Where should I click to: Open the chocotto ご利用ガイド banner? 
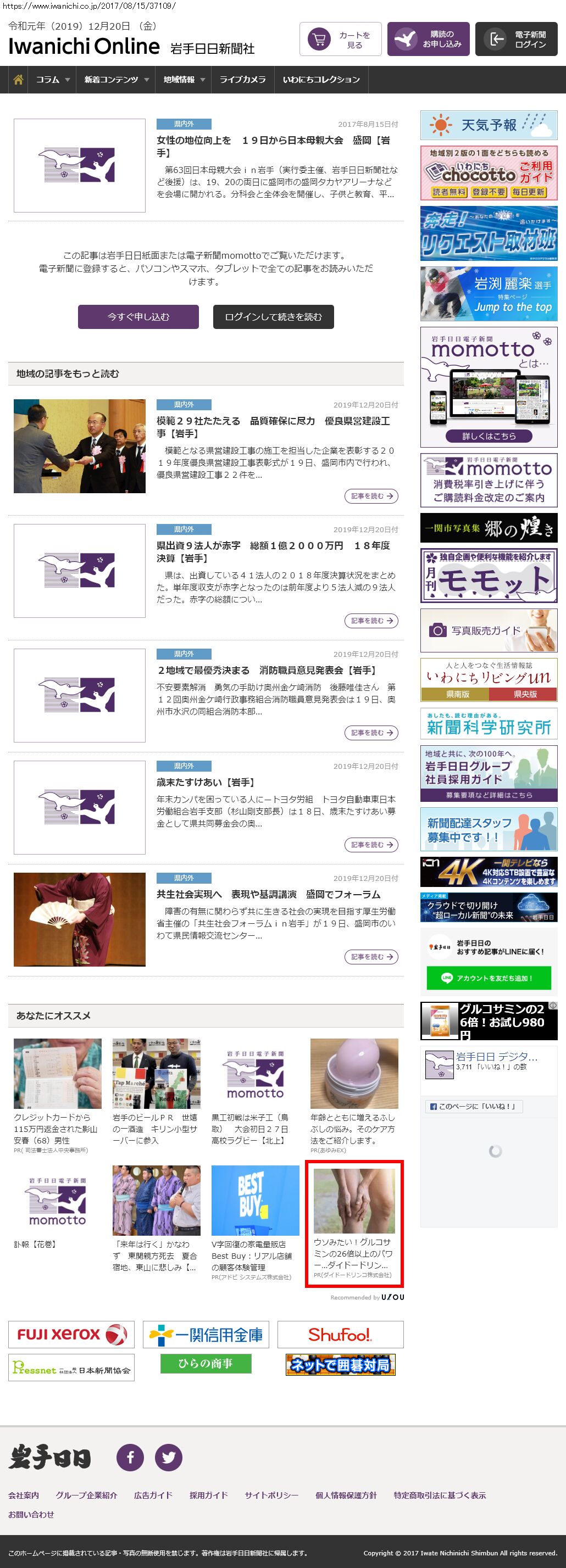pyautogui.click(x=489, y=174)
